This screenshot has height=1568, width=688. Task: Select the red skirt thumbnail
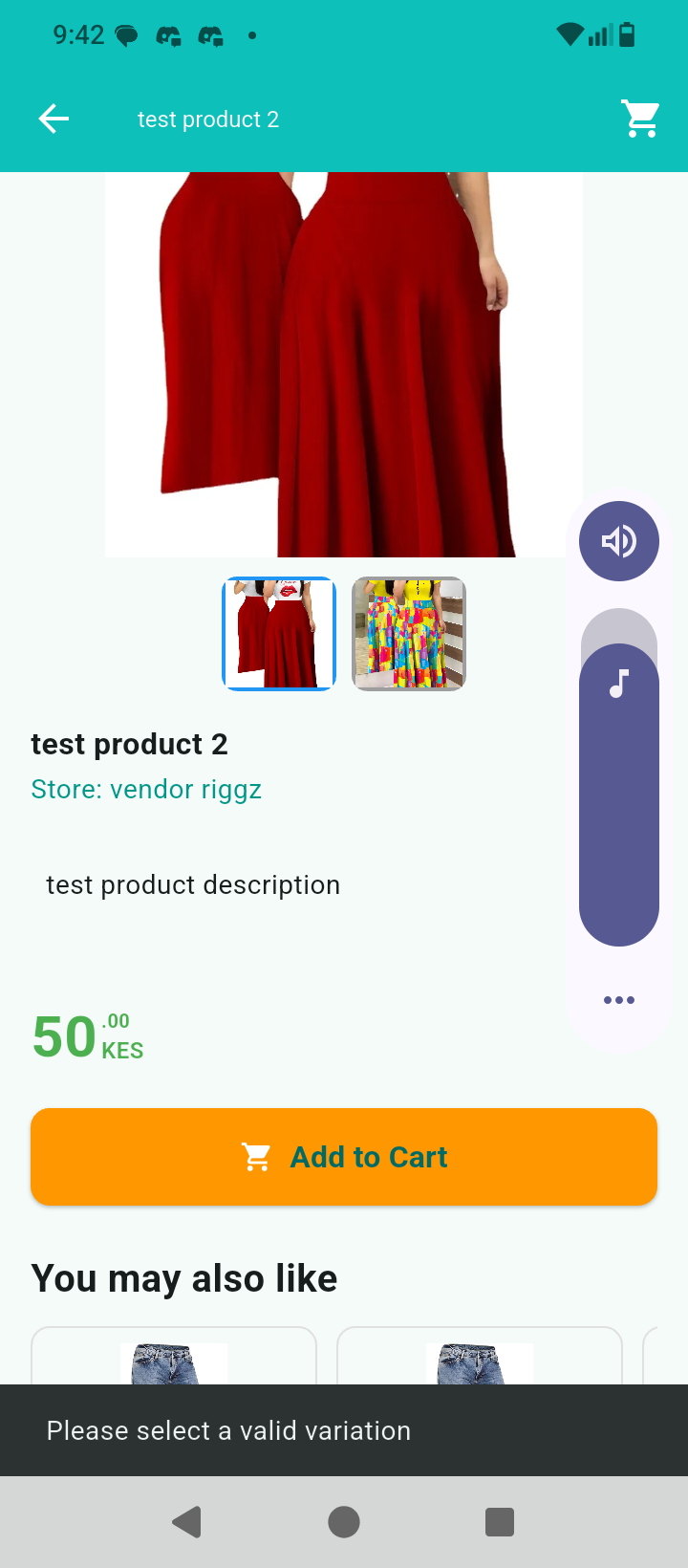pos(279,634)
